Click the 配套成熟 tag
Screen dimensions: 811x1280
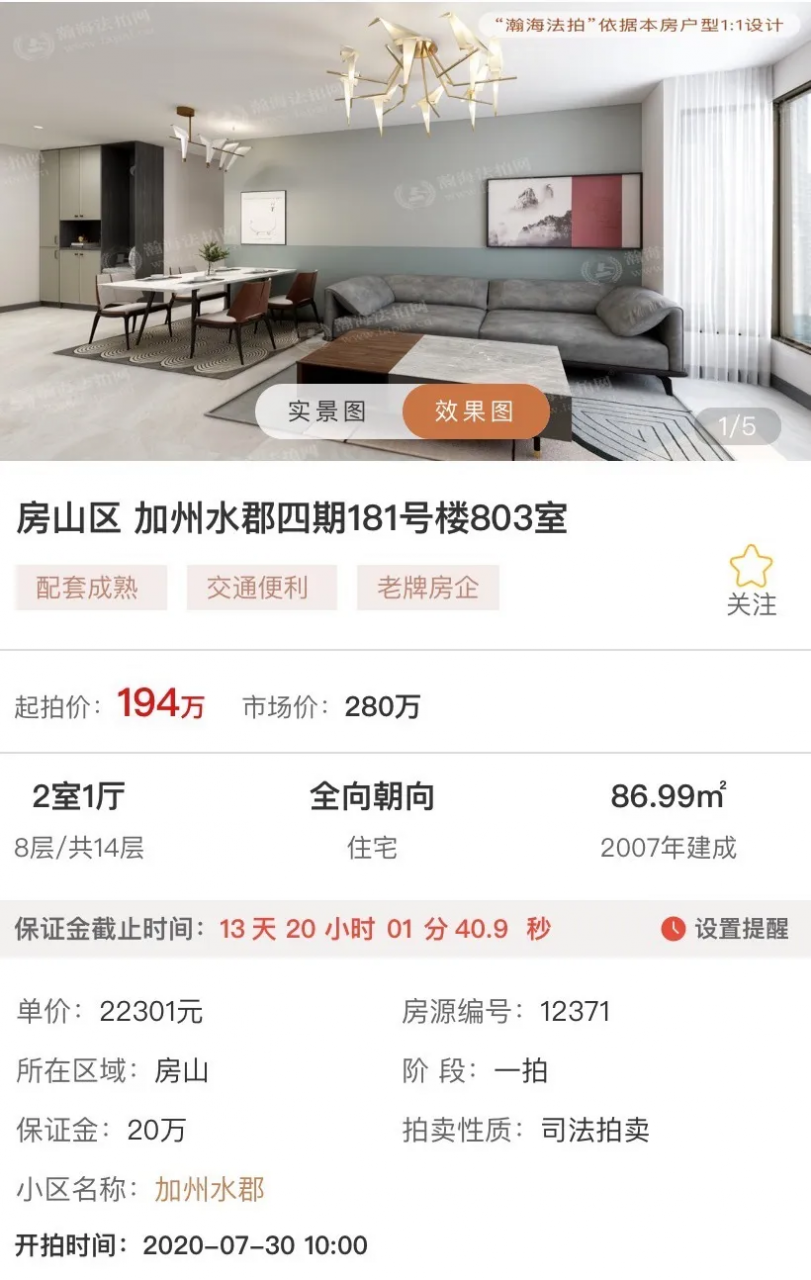click(90, 587)
